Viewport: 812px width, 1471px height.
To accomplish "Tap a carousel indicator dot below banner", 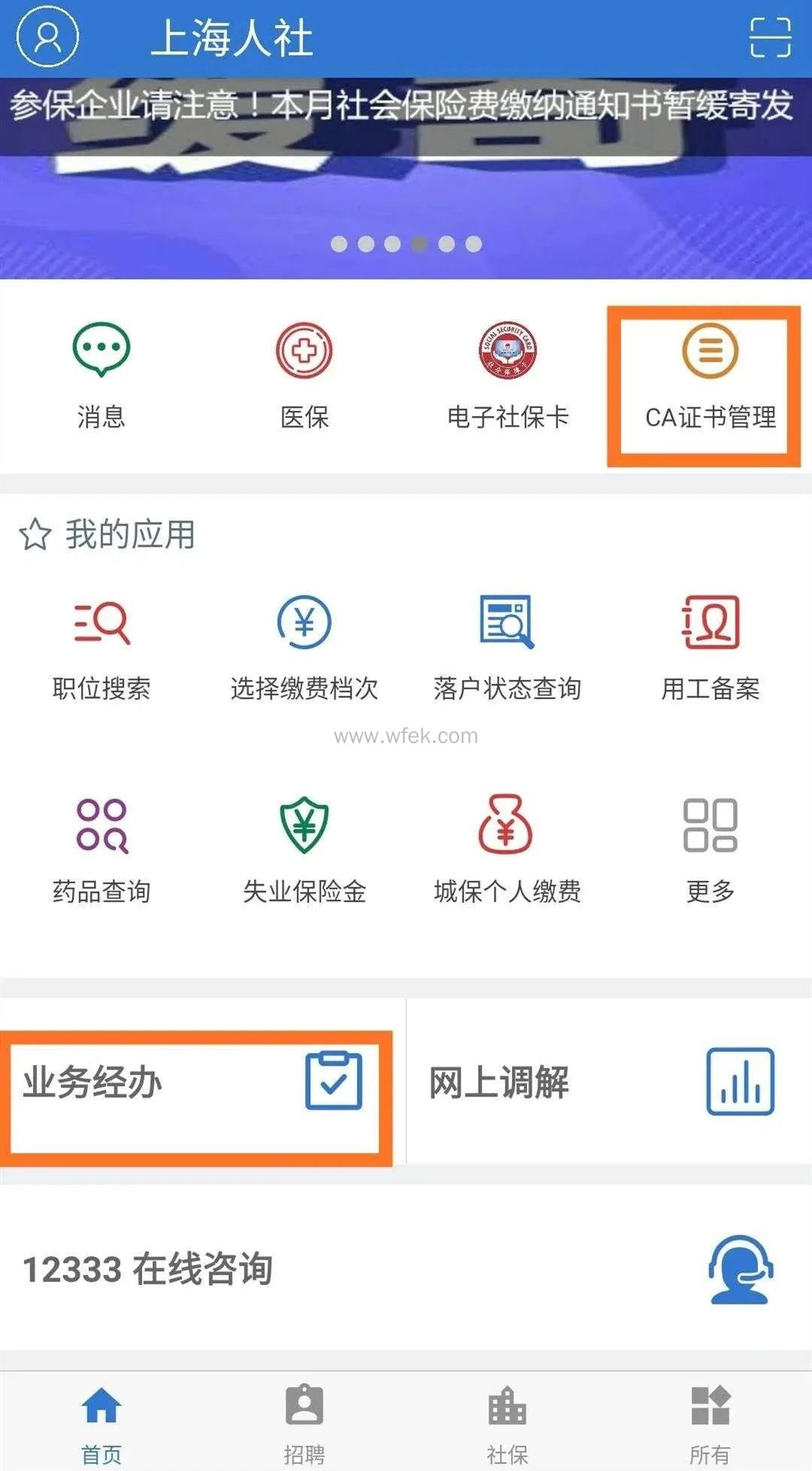I will tap(406, 243).
